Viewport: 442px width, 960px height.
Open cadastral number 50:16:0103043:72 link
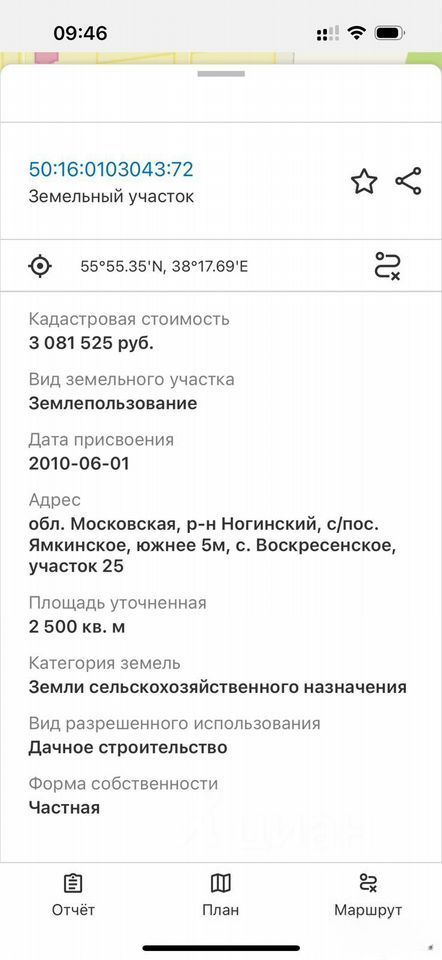(x=111, y=170)
